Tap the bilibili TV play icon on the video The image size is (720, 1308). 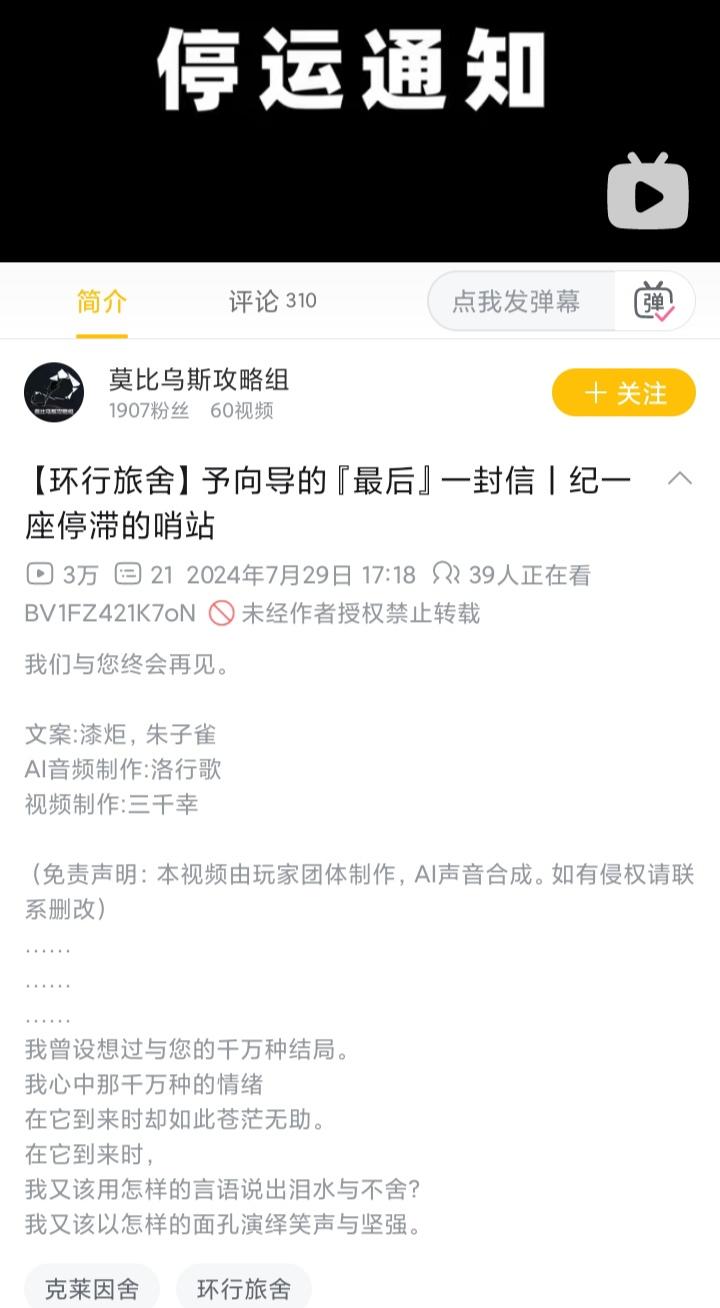click(648, 197)
